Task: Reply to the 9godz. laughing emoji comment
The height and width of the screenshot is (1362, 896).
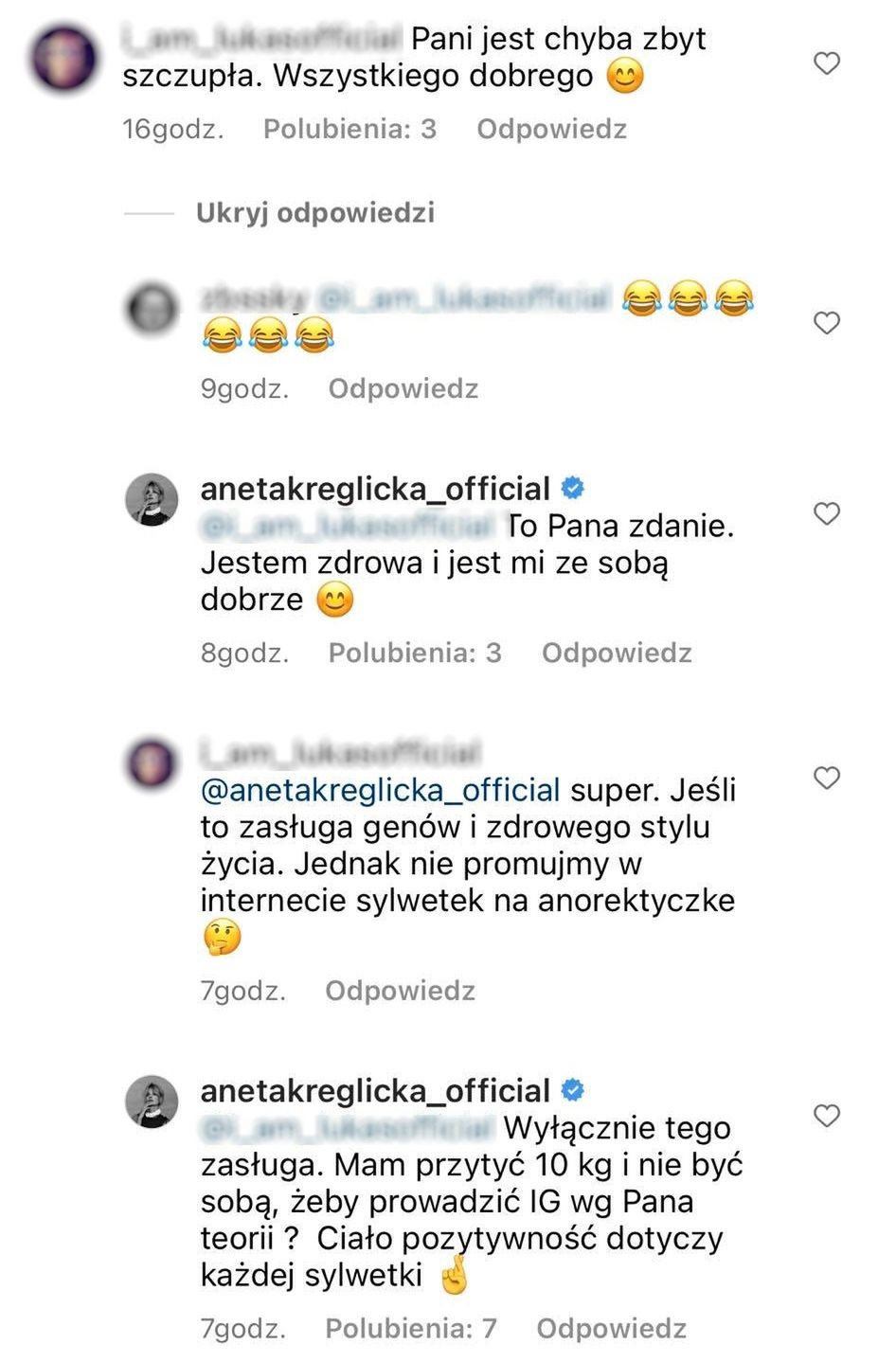Action: (x=403, y=388)
